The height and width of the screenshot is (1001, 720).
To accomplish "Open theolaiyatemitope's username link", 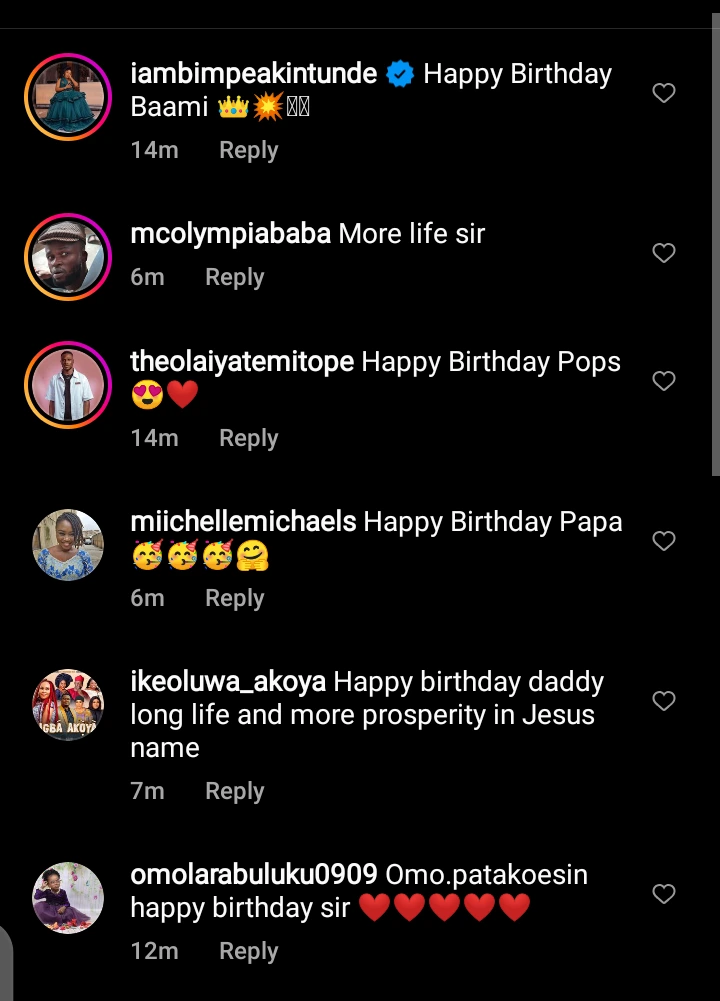I will [x=242, y=362].
